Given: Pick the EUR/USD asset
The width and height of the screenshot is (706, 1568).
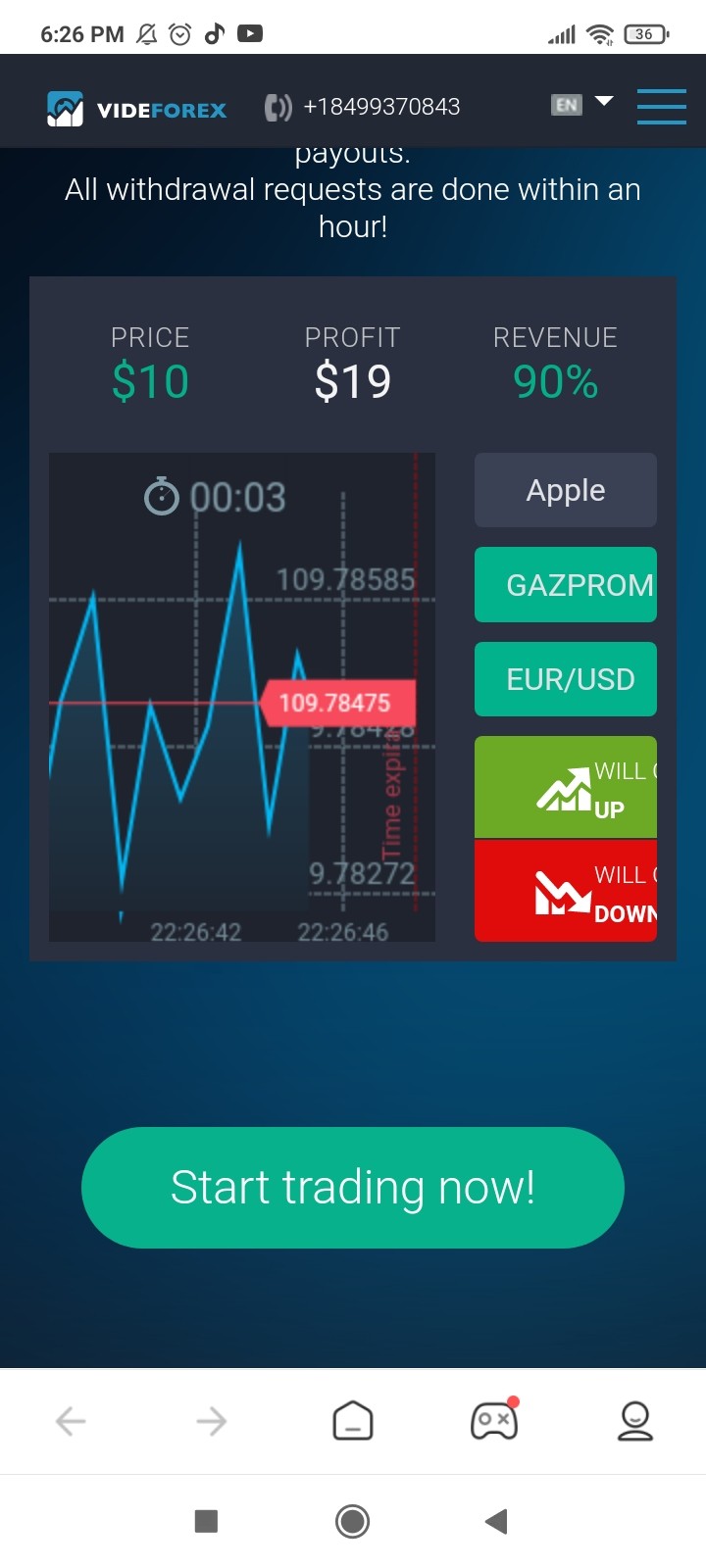Looking at the screenshot, I should 566,679.
